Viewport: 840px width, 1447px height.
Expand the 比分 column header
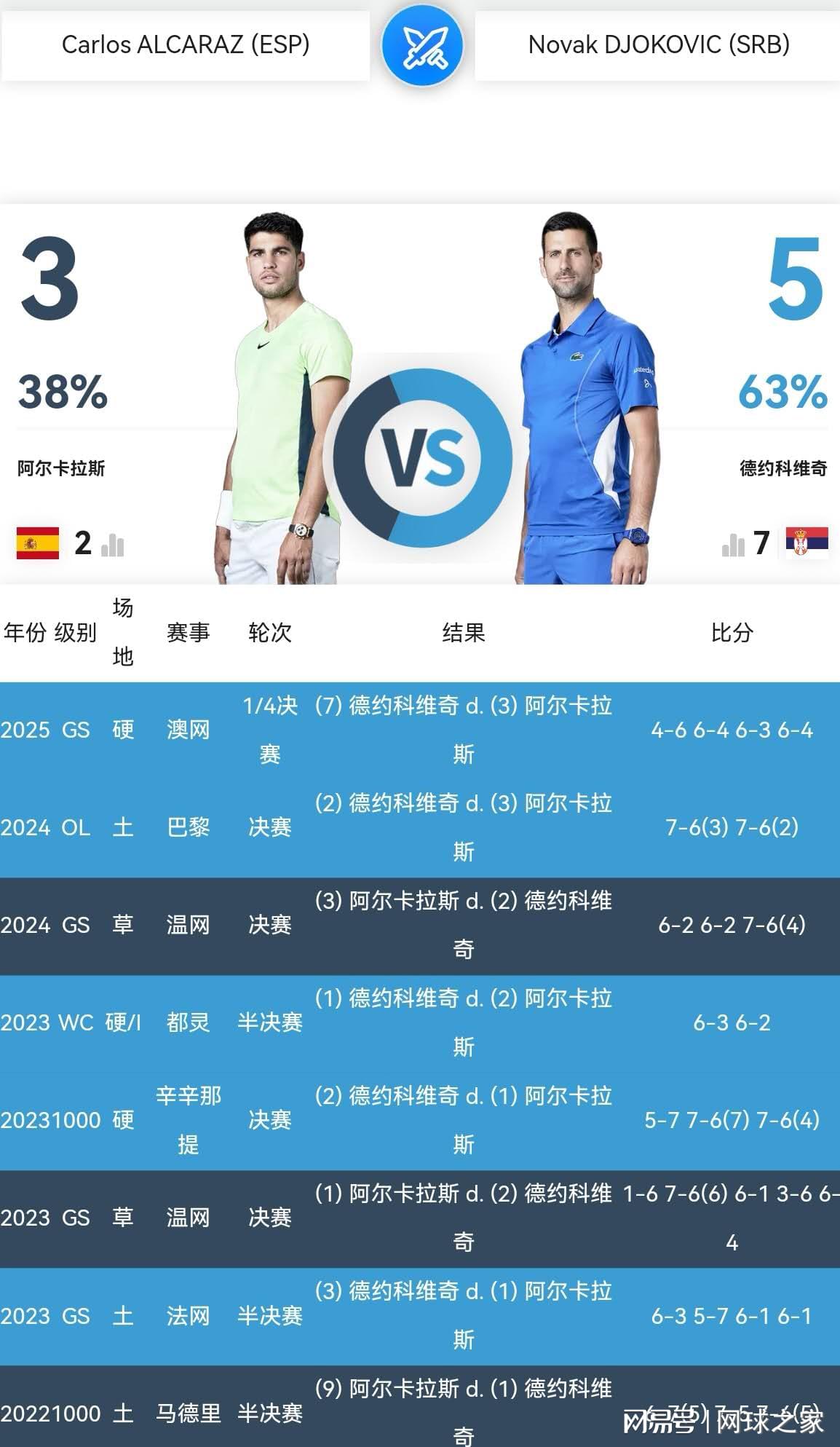coord(730,632)
